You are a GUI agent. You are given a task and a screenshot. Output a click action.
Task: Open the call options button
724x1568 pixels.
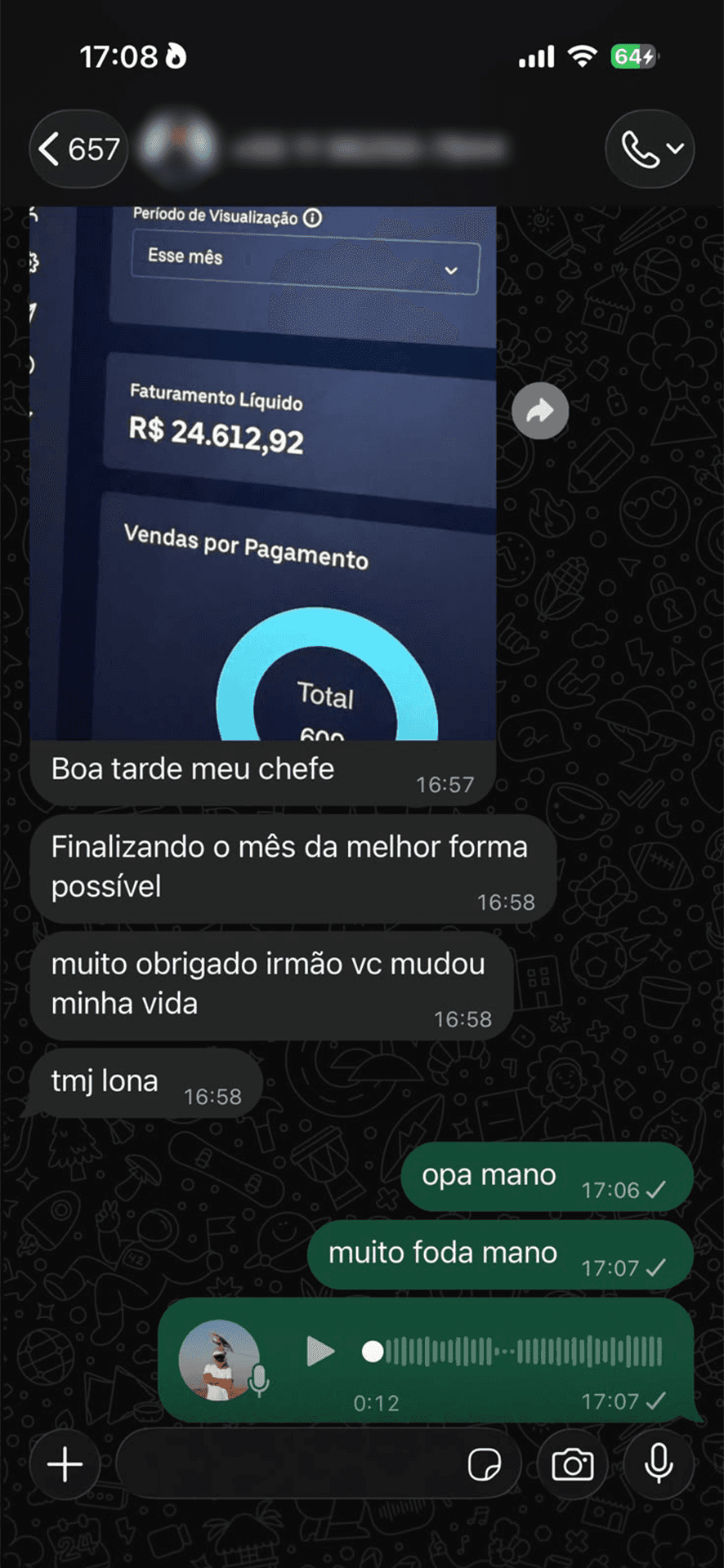coord(650,149)
